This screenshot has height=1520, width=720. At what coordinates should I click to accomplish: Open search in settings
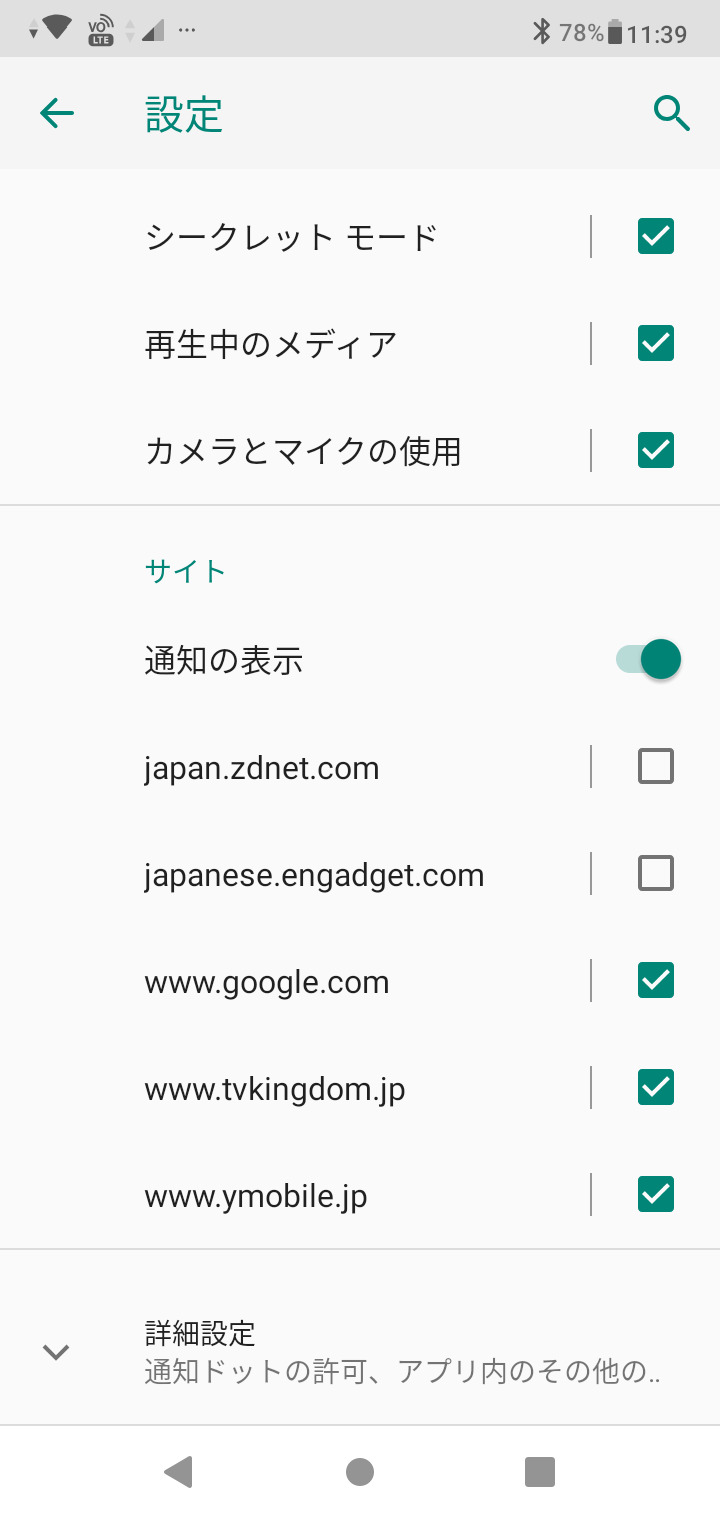click(x=671, y=114)
